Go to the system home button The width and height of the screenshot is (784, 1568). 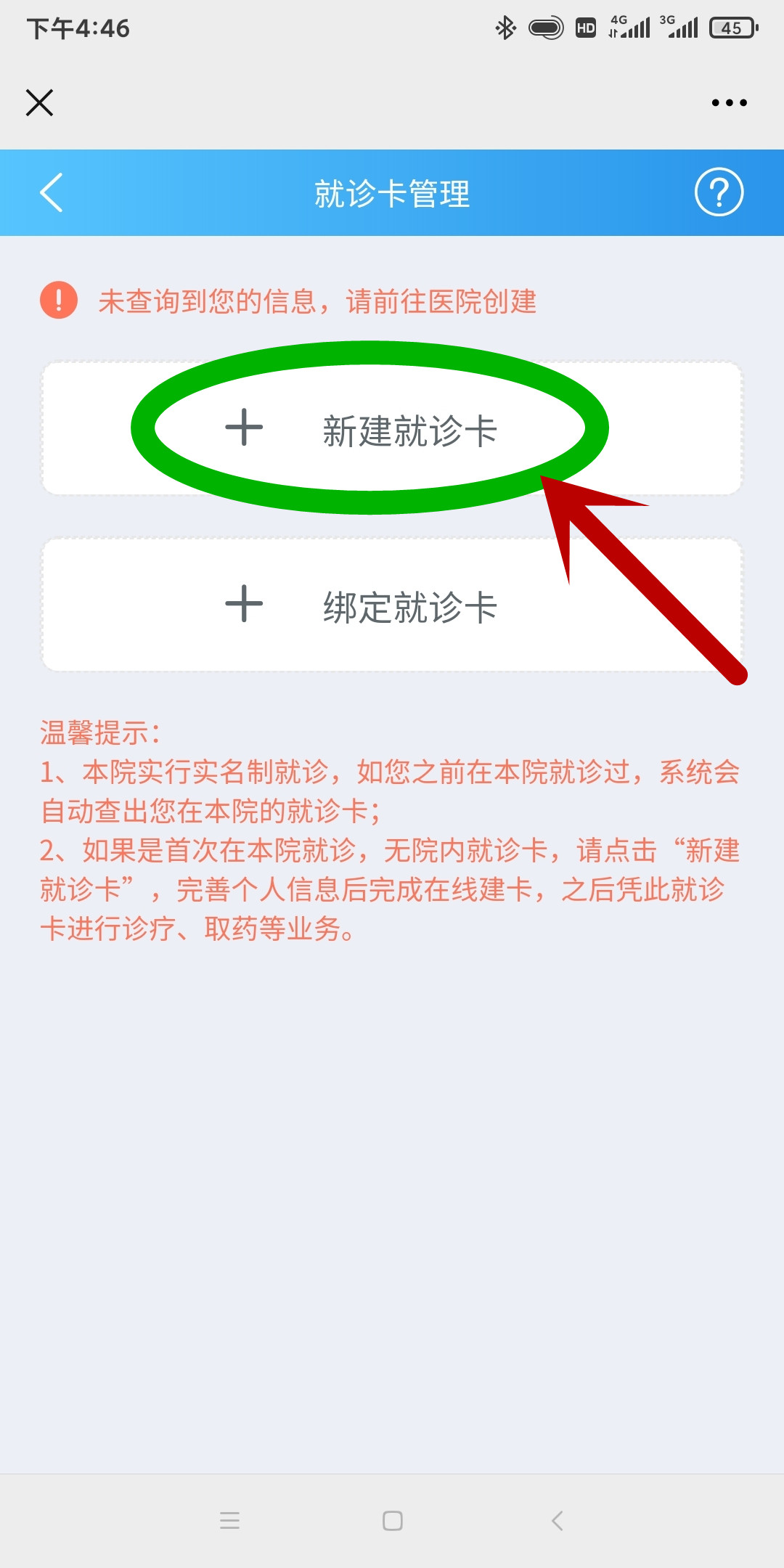(x=393, y=1520)
